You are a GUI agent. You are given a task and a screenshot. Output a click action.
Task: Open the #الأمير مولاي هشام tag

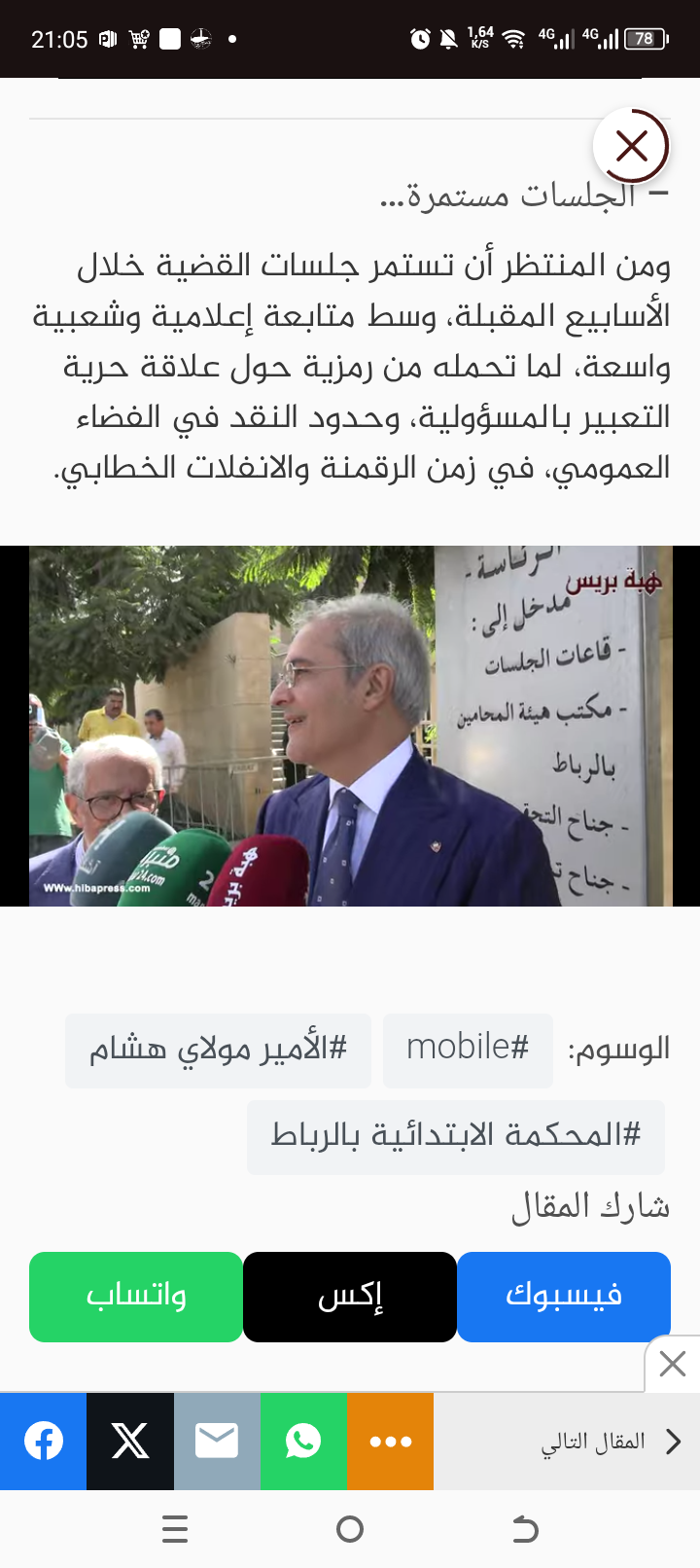tap(218, 1050)
